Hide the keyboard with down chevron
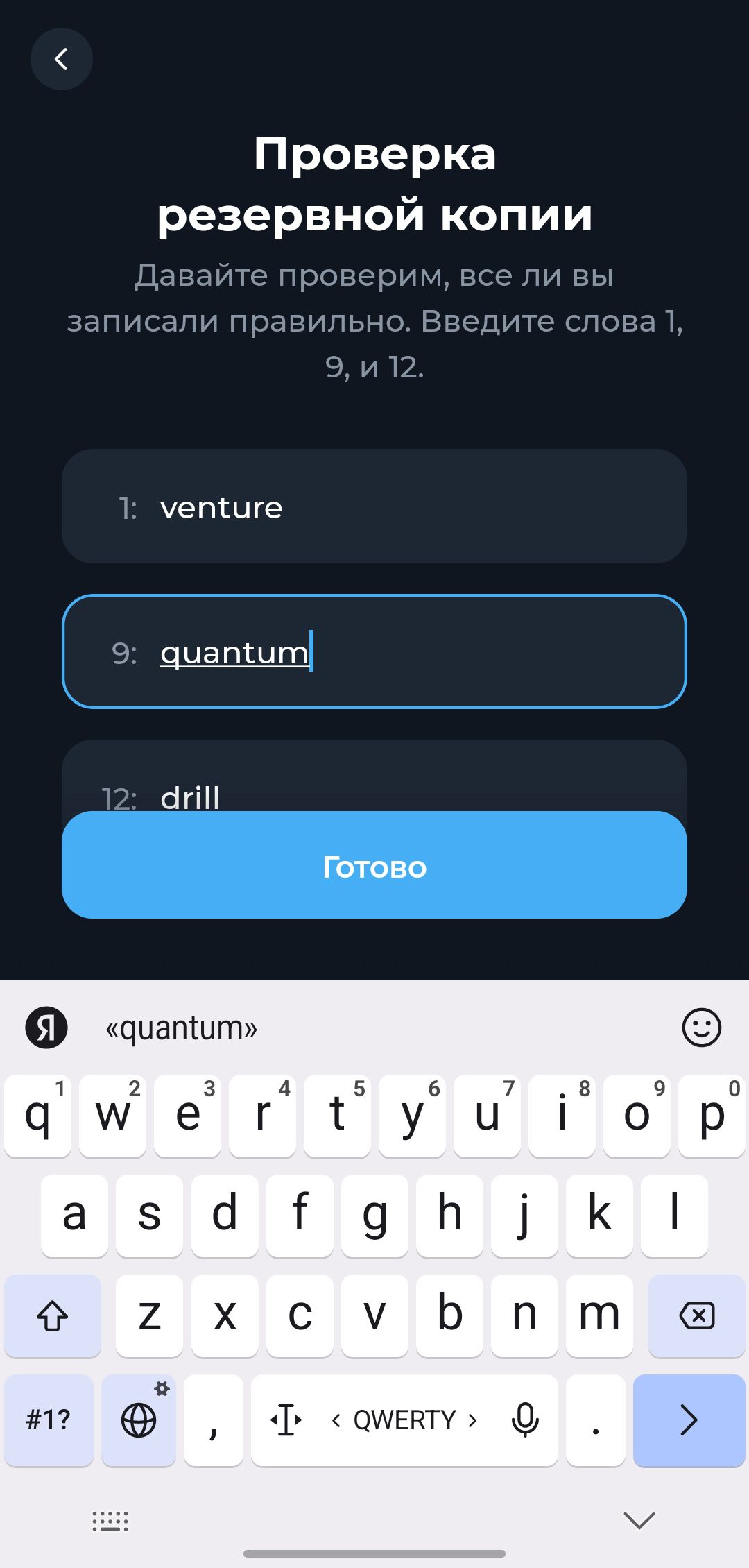Screen dimensions: 749x1568 pos(639,1521)
